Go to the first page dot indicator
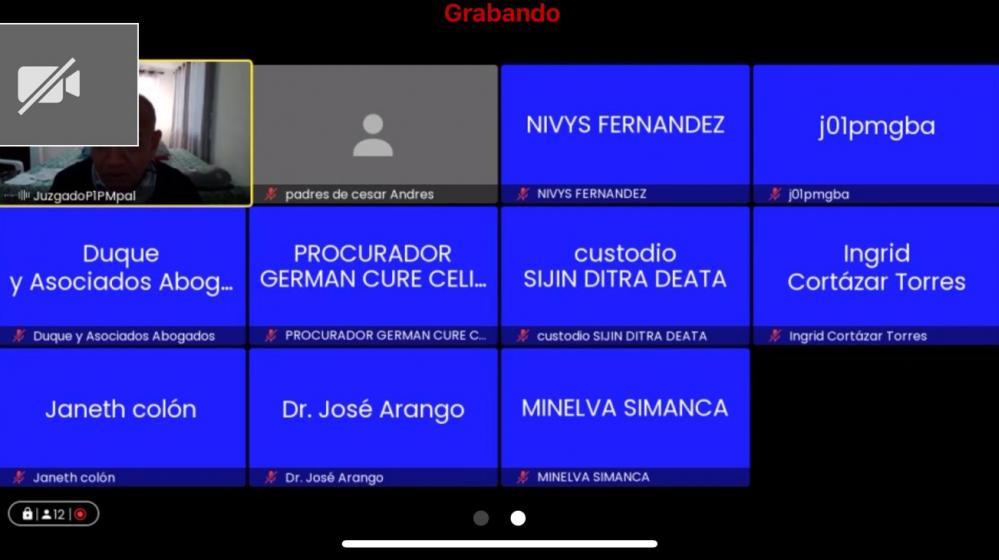The width and height of the screenshot is (999, 560). tap(481, 518)
